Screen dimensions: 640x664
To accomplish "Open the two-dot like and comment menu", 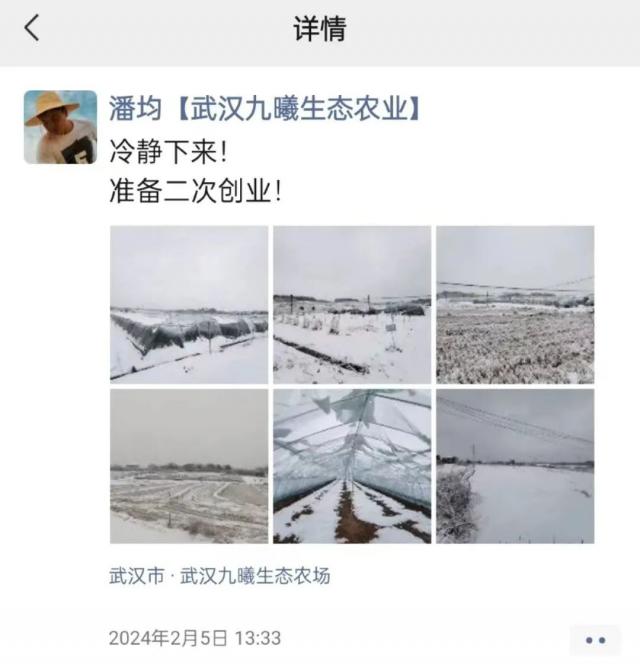I will click(x=595, y=639).
